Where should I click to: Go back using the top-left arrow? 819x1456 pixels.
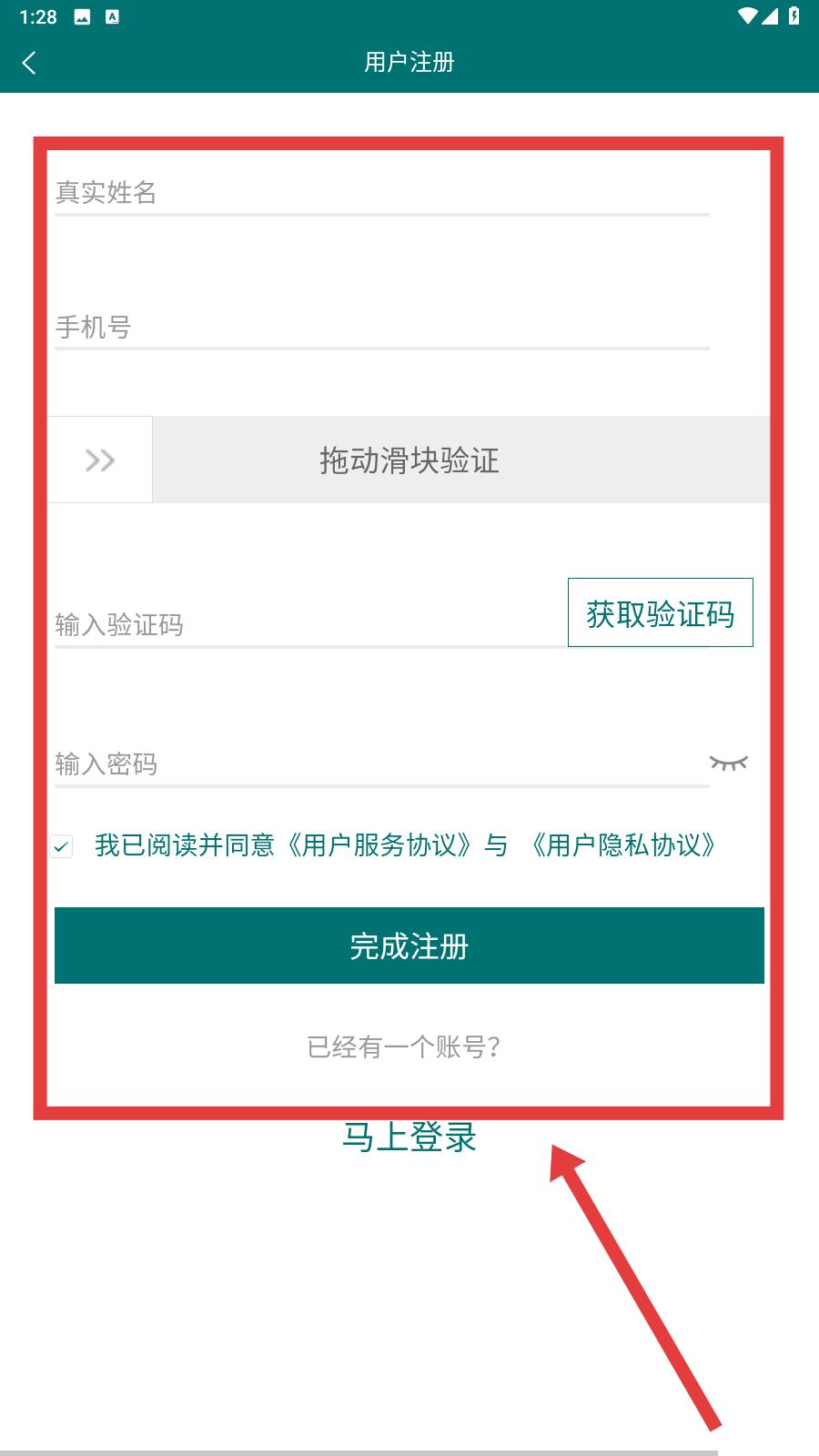pos(29,63)
